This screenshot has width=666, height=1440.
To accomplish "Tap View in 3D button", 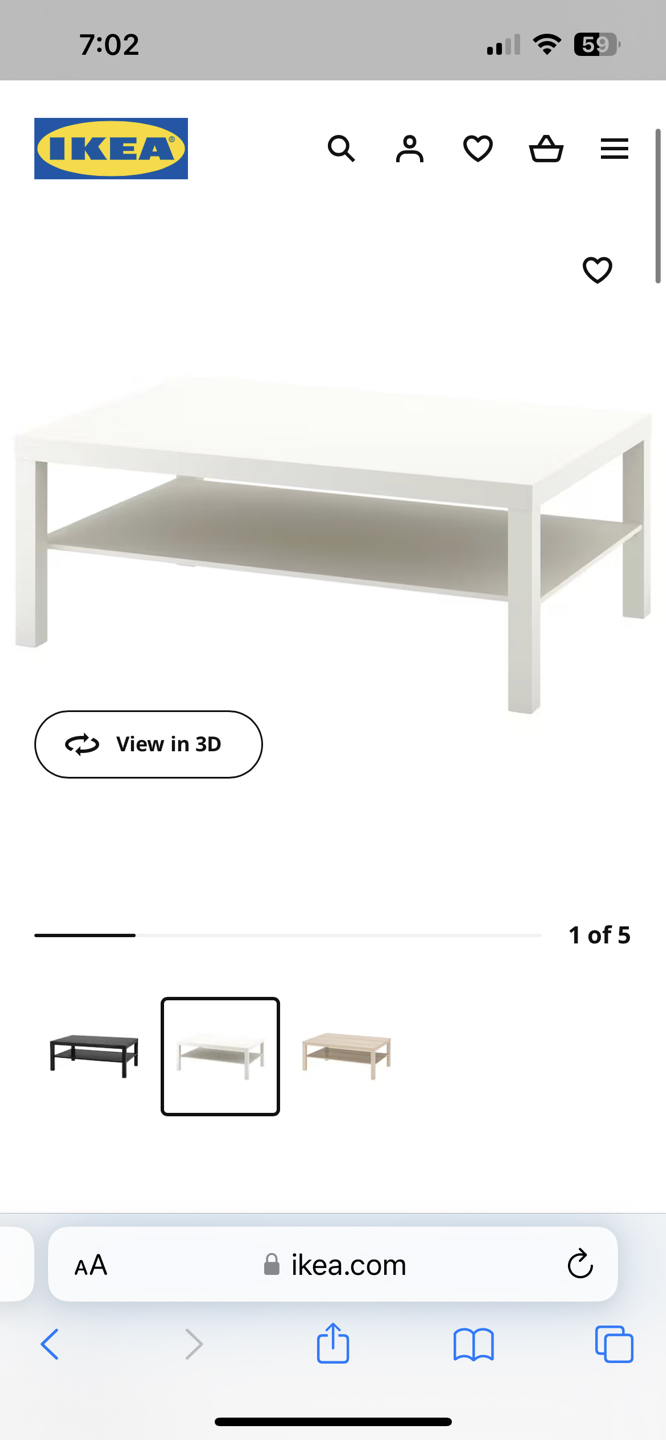I will [148, 744].
